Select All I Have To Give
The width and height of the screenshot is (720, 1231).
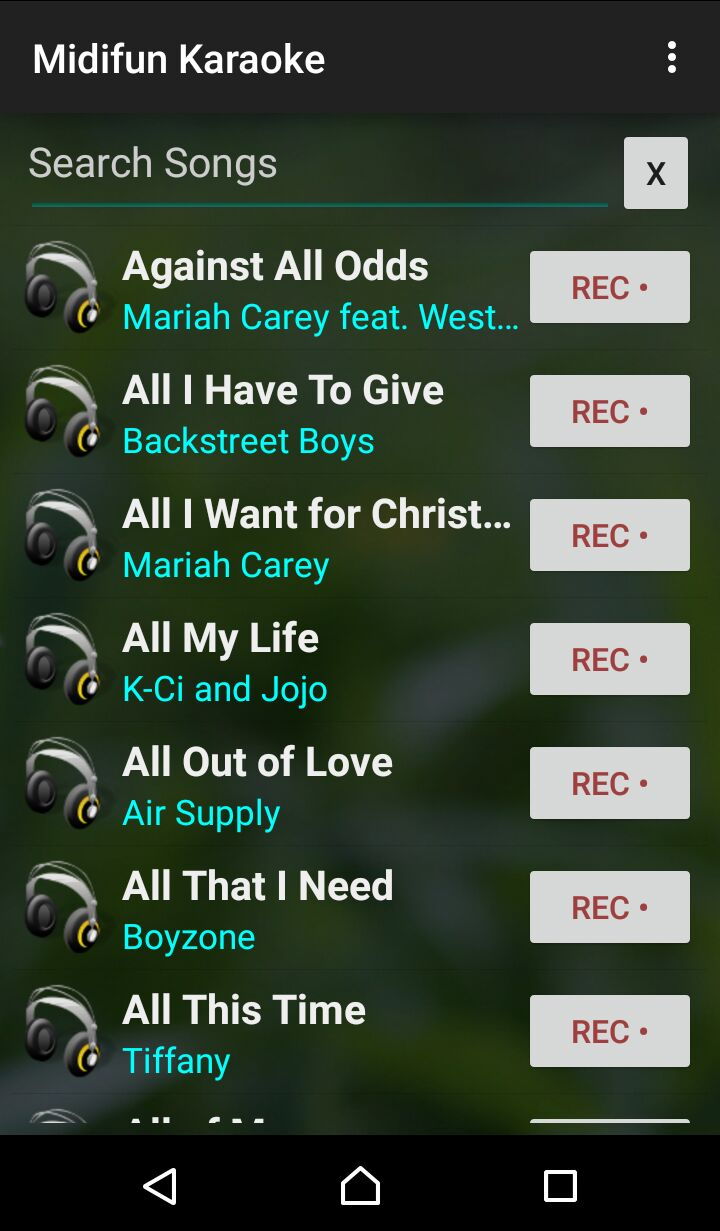point(282,411)
